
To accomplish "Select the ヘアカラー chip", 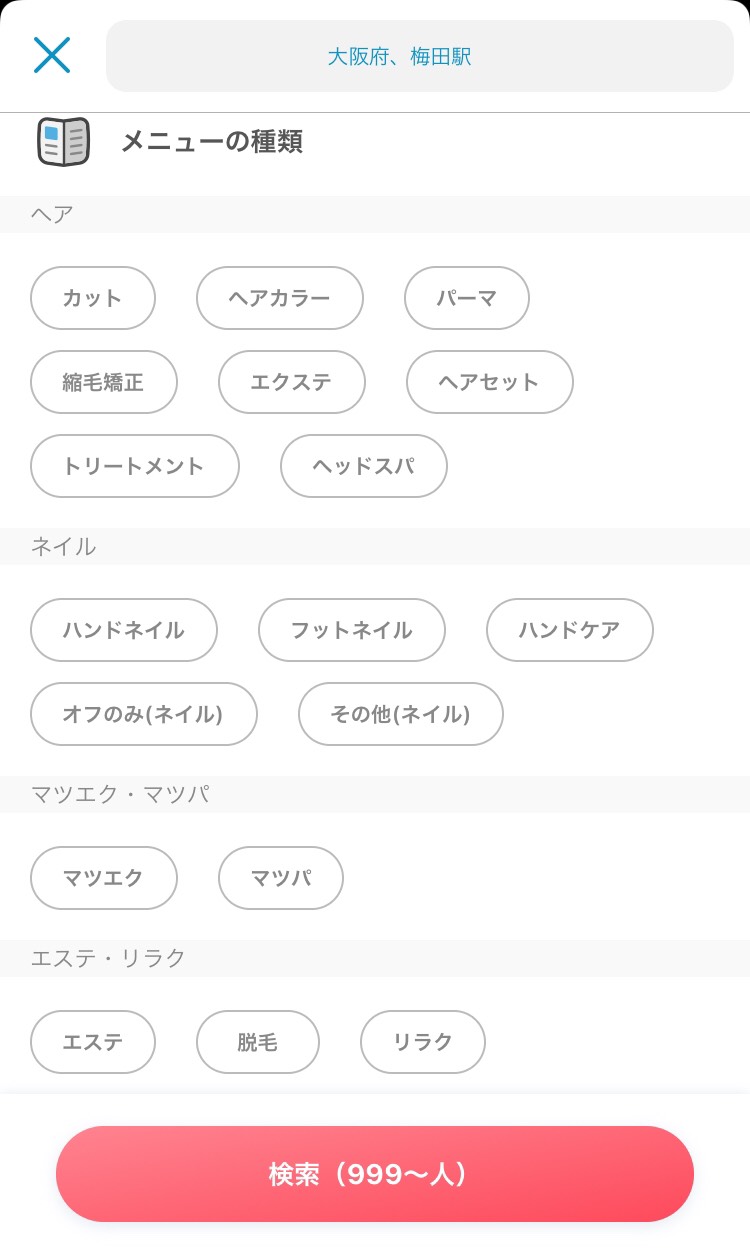I will [x=280, y=298].
